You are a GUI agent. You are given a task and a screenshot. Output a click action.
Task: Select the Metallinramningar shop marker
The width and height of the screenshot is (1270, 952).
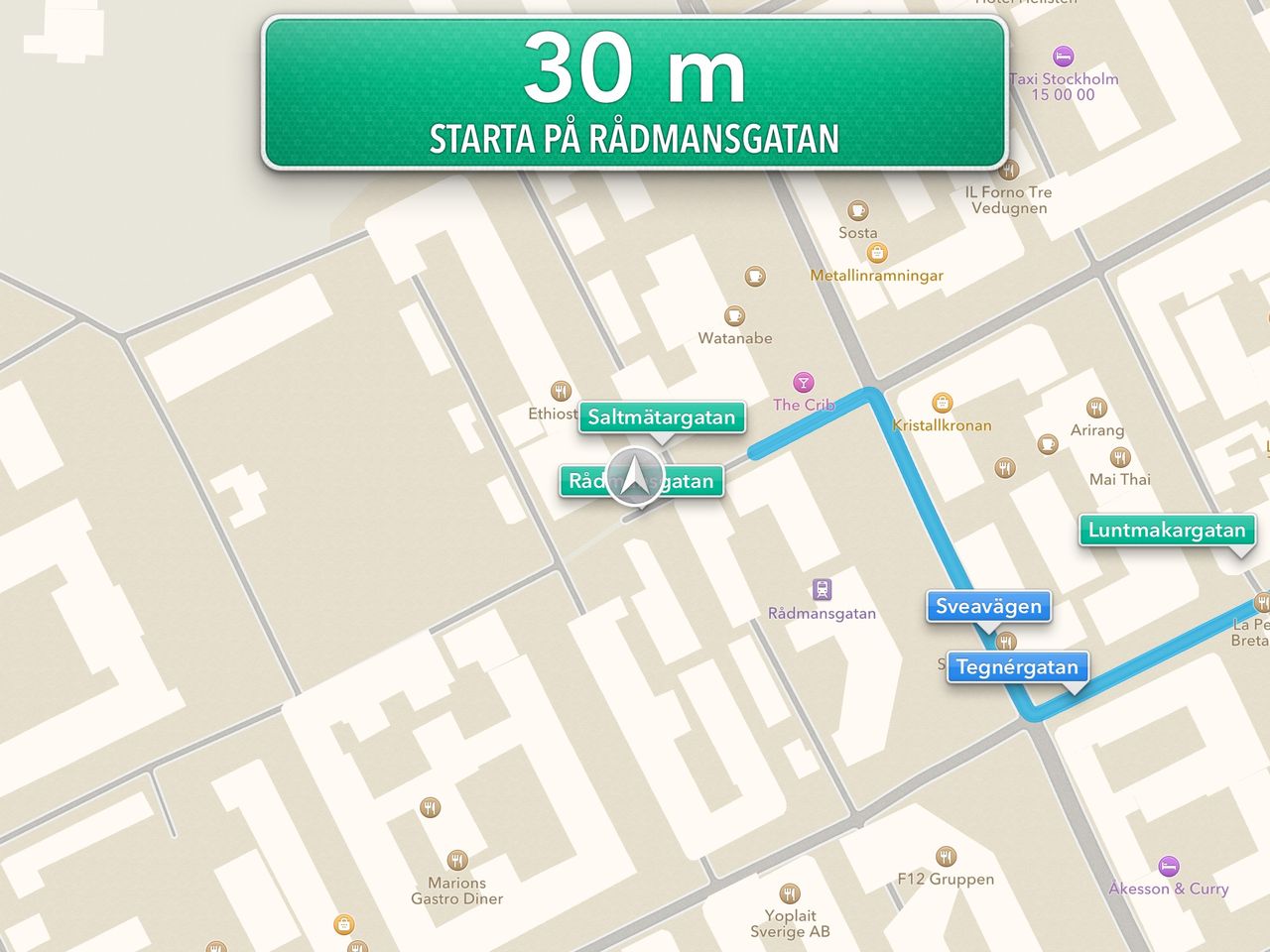click(x=877, y=254)
